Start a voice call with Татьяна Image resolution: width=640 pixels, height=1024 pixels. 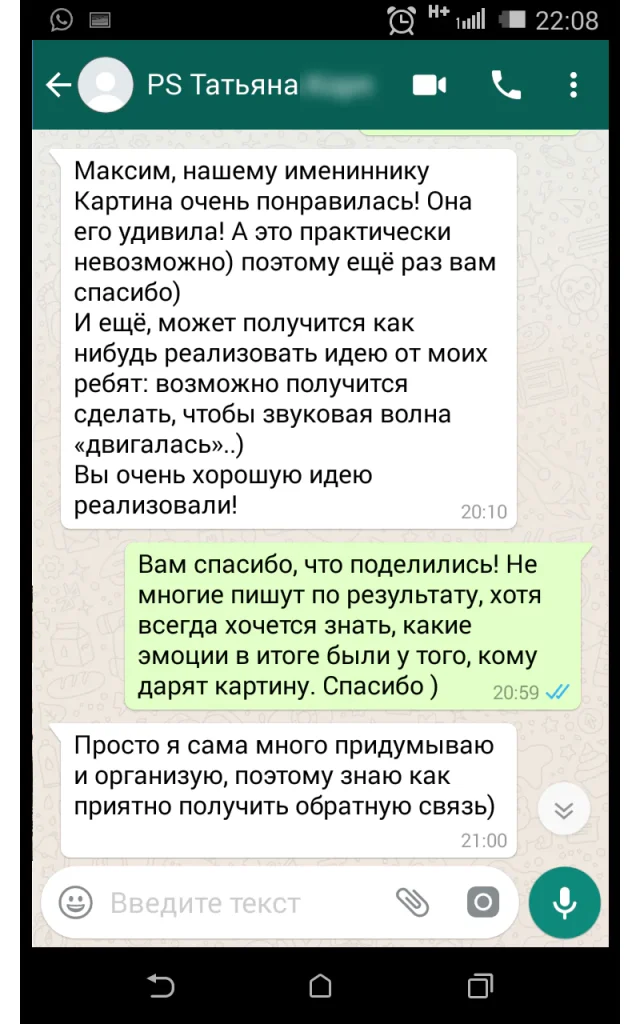click(506, 86)
